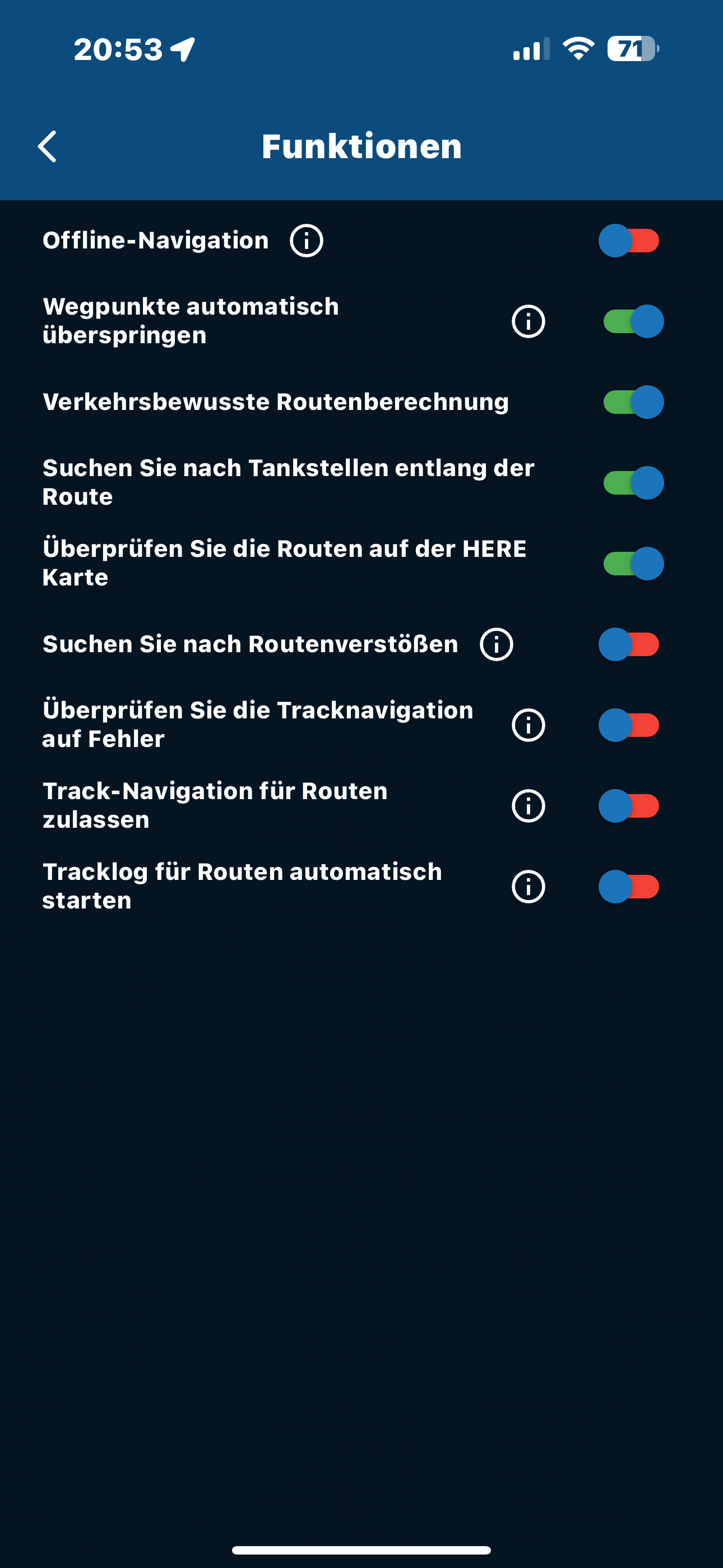This screenshot has width=723, height=1568.
Task: Go back from the Funktionen screen
Action: [x=47, y=147]
